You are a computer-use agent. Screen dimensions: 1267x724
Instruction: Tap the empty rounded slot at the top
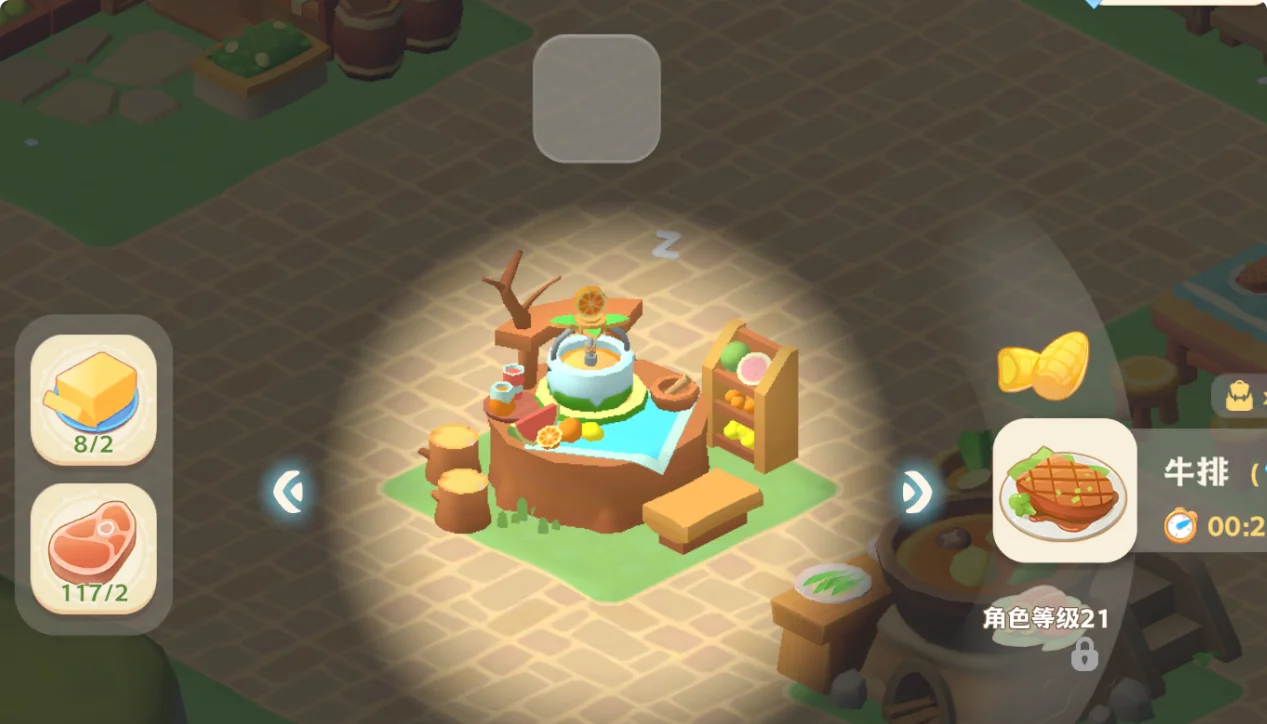click(596, 98)
